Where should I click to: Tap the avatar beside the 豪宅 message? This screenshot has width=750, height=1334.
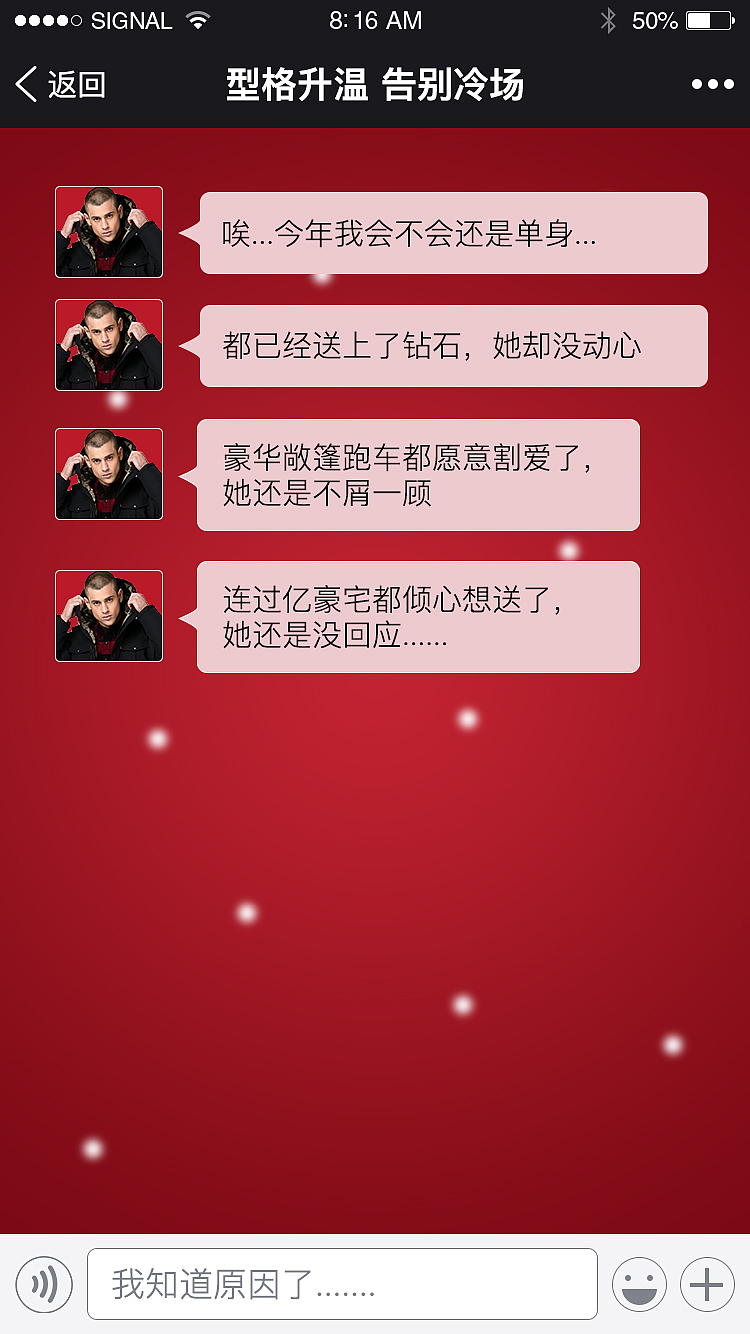click(x=108, y=616)
